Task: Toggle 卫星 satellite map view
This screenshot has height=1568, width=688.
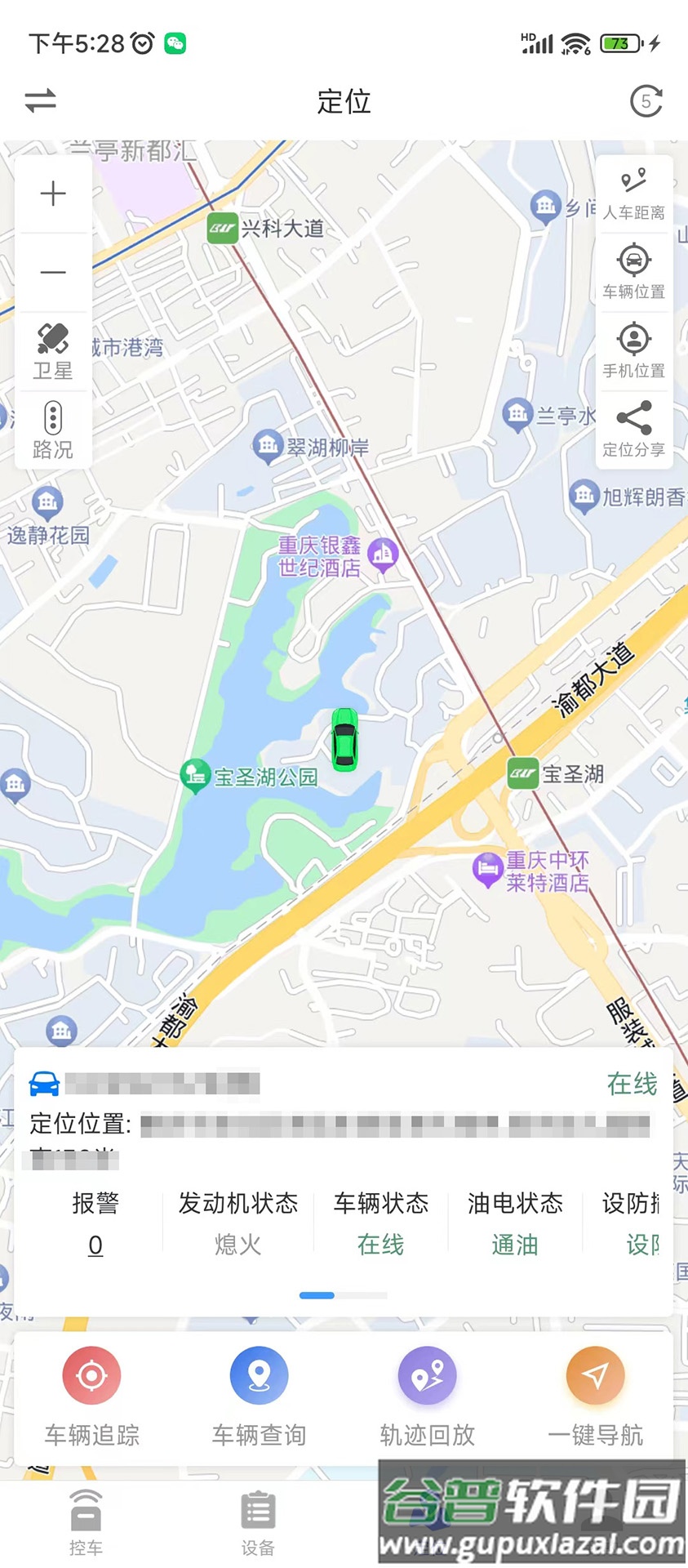Action: [x=53, y=350]
